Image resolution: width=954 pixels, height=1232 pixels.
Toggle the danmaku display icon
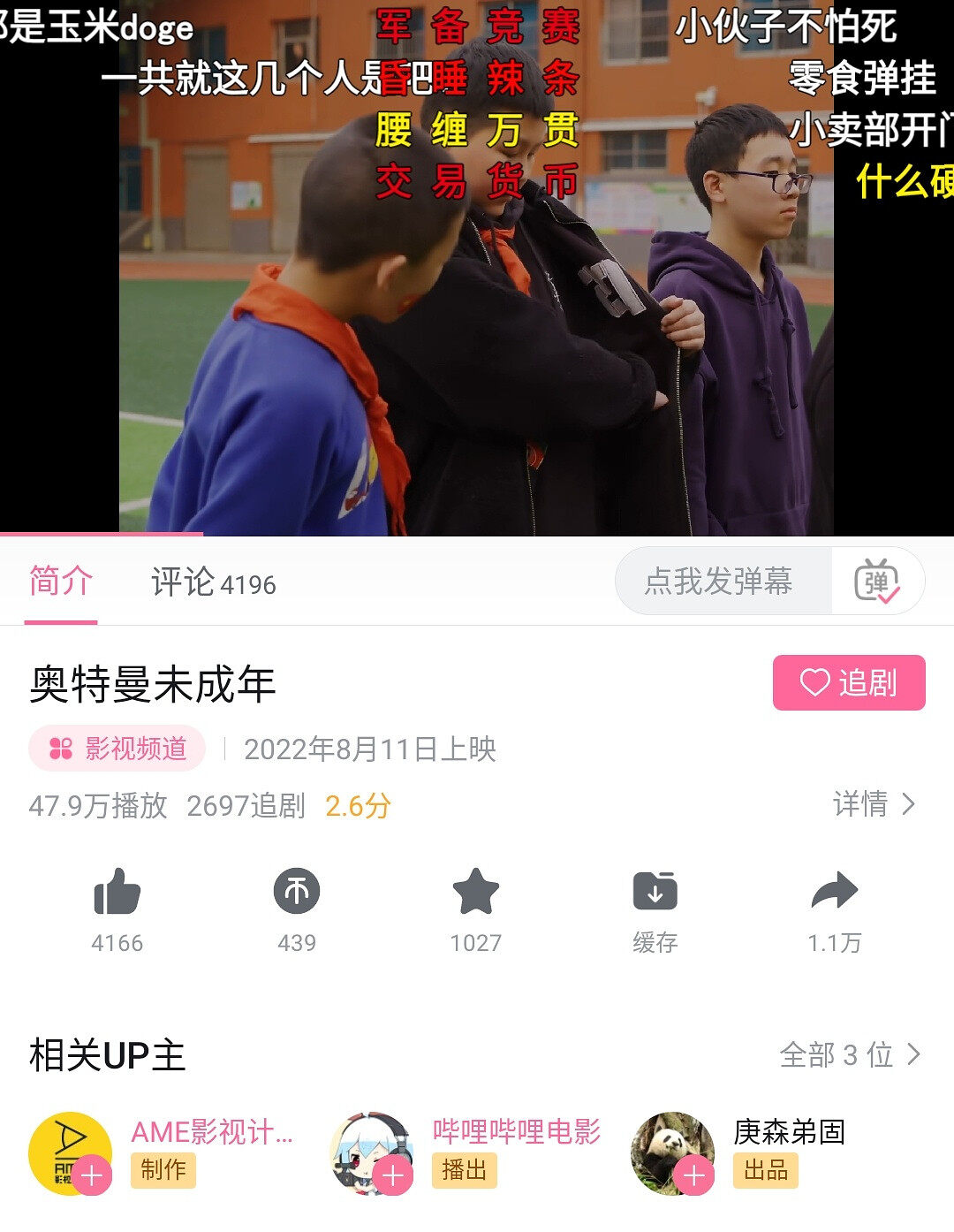coord(876,582)
